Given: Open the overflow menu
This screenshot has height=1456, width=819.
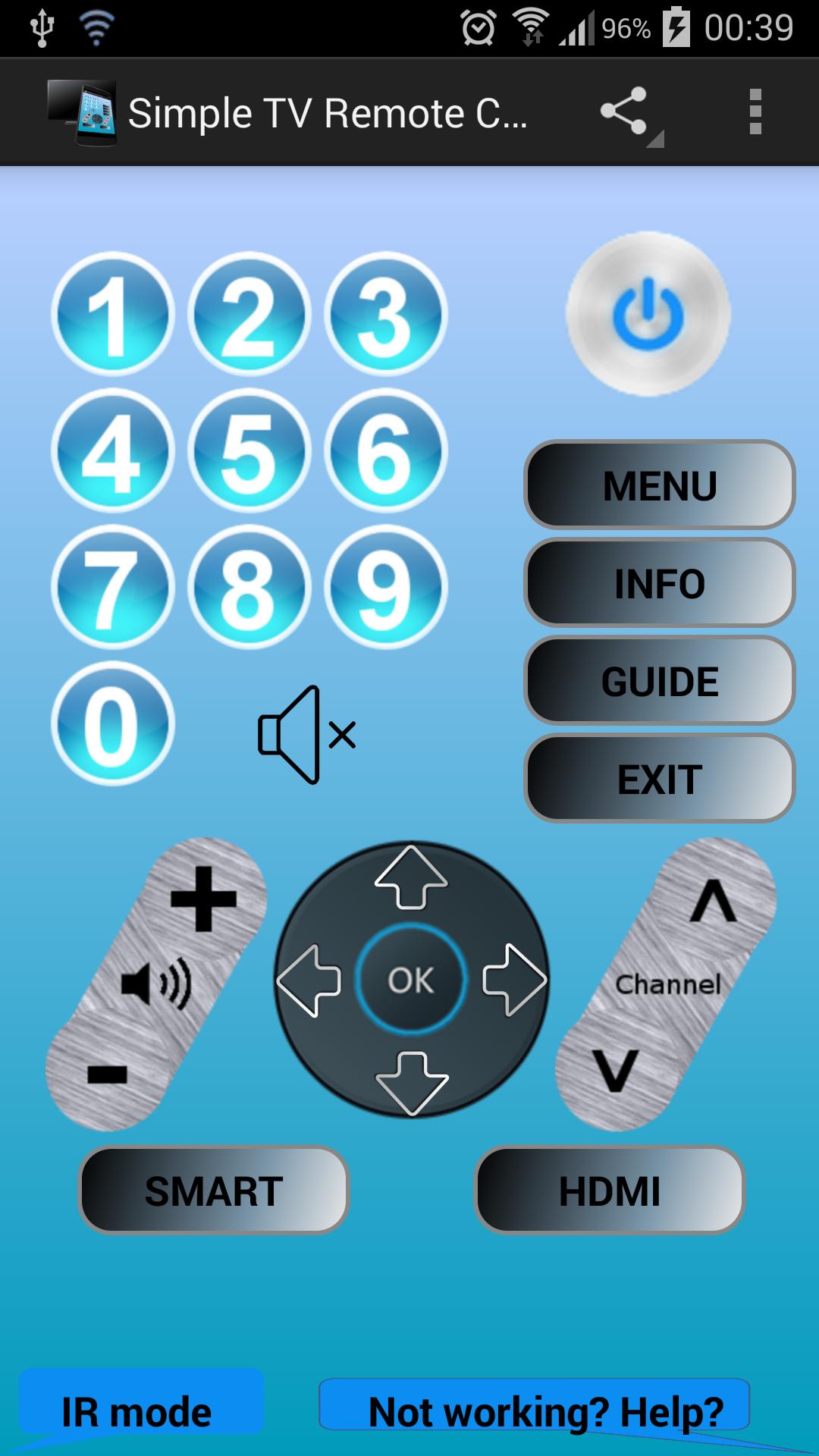Looking at the screenshot, I should pos(755,111).
